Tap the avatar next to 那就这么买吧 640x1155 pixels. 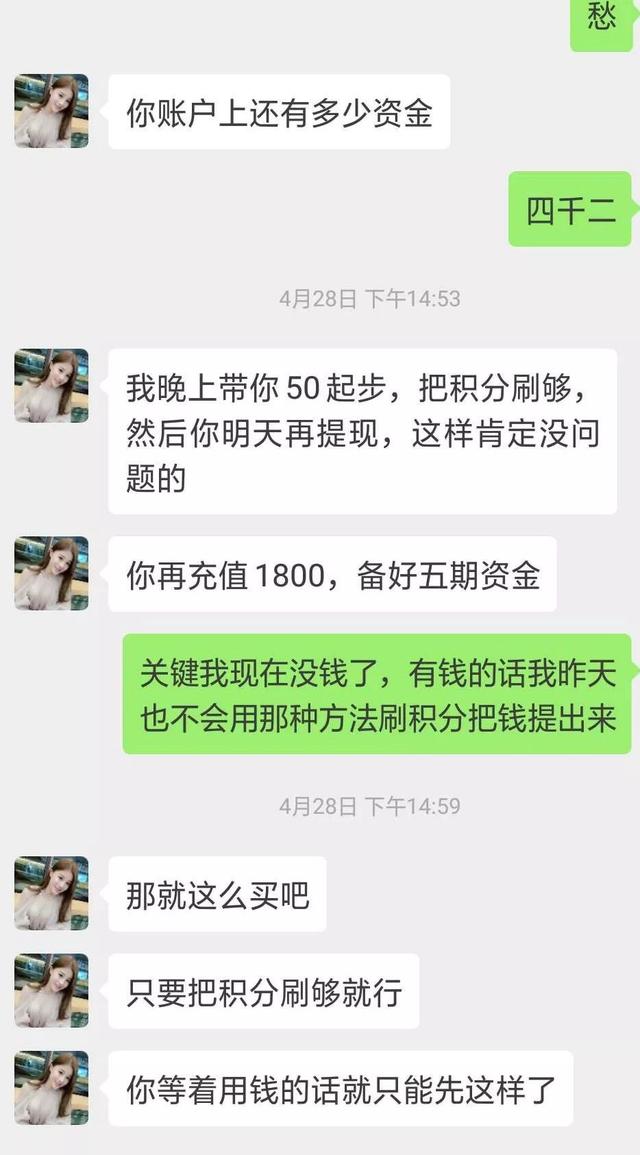[x=51, y=893]
